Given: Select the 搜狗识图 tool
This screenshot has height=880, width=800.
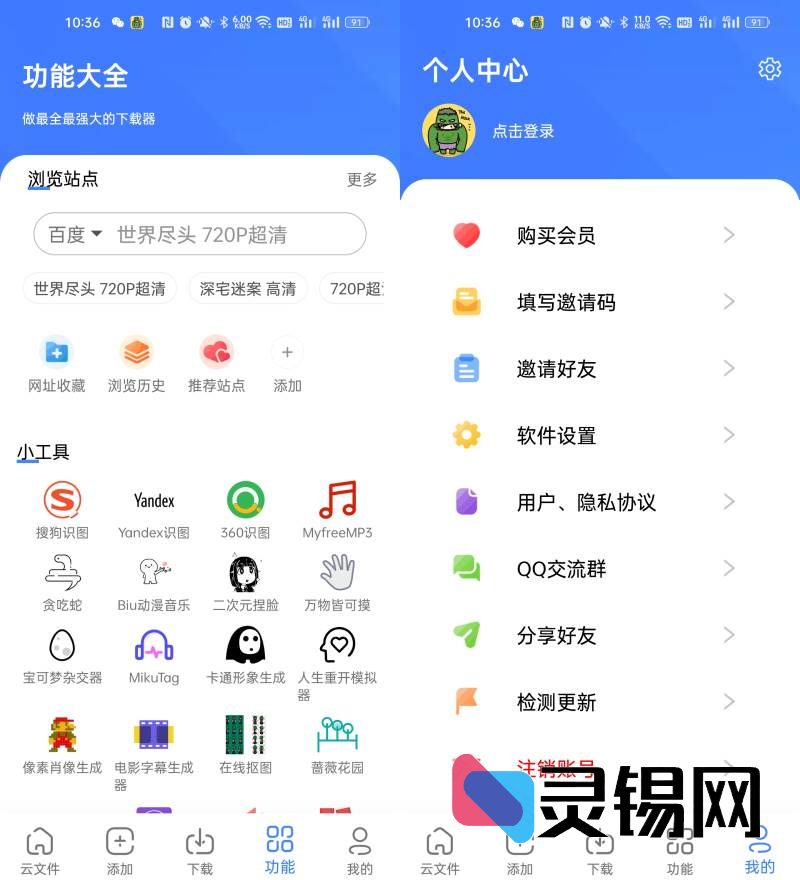Looking at the screenshot, I should coord(62,505).
